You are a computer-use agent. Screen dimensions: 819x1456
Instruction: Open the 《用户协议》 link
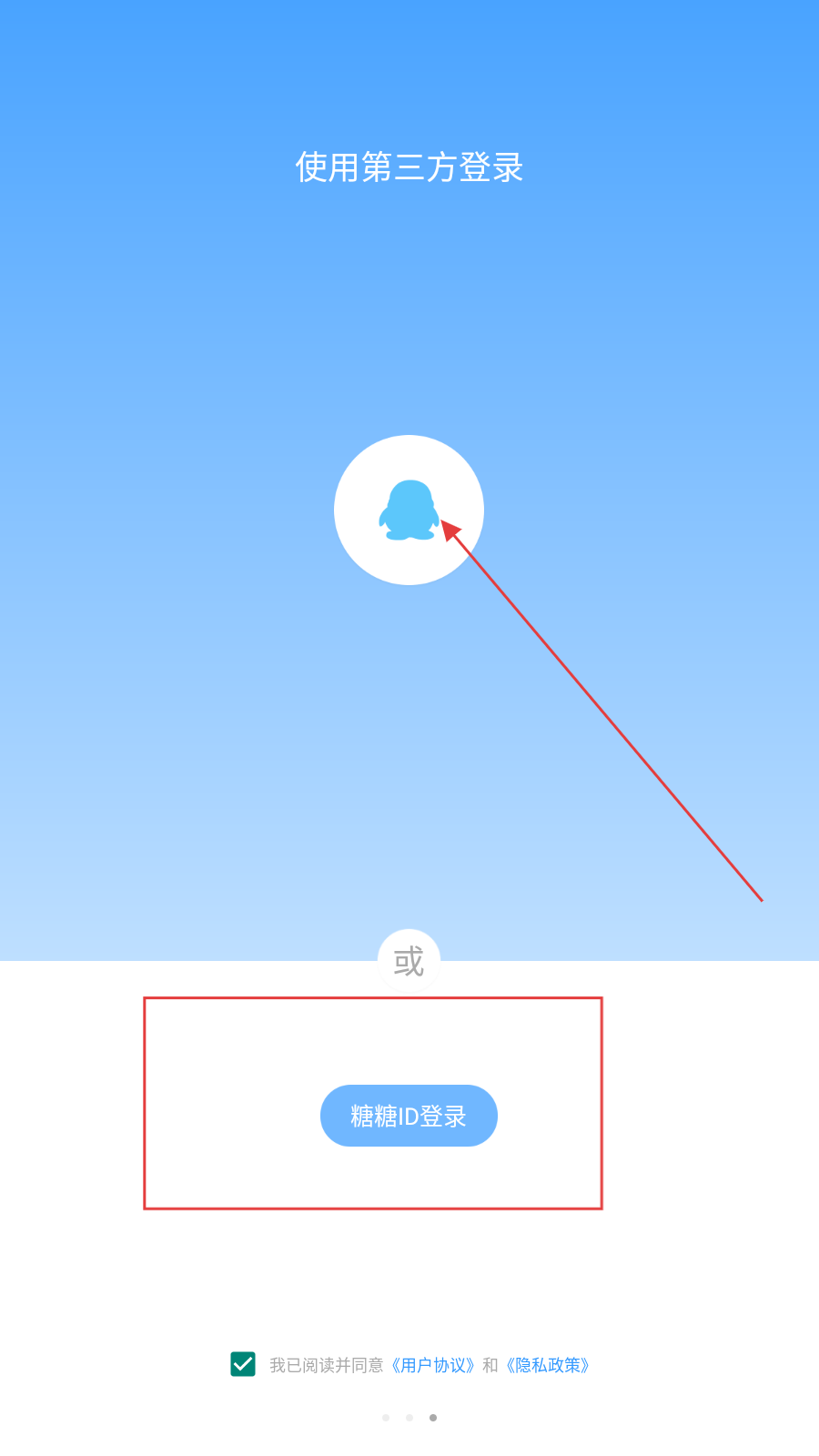pyautogui.click(x=434, y=1365)
